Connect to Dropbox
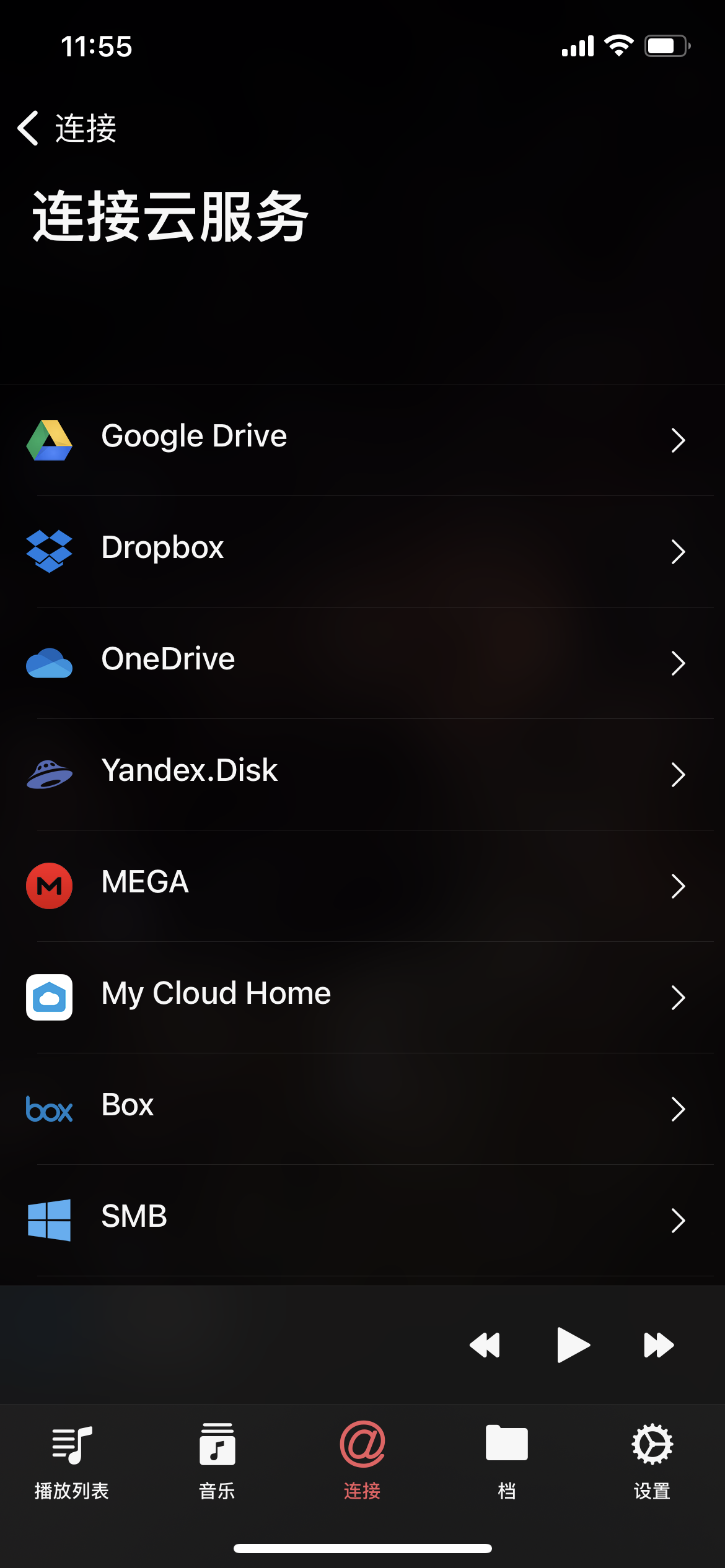Screen dimensions: 725x1568 click(362, 550)
